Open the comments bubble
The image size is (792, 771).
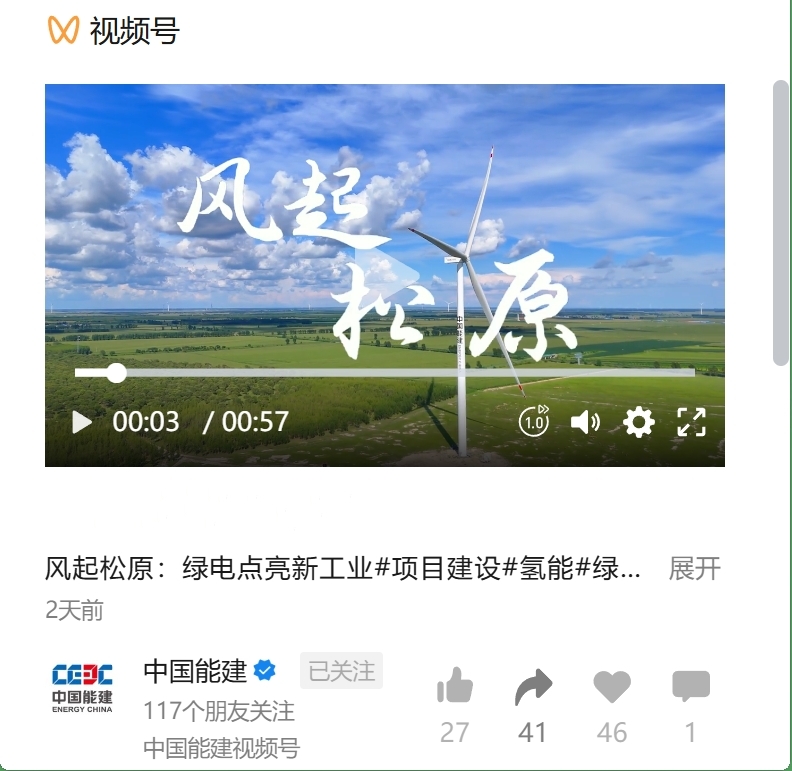click(690, 688)
